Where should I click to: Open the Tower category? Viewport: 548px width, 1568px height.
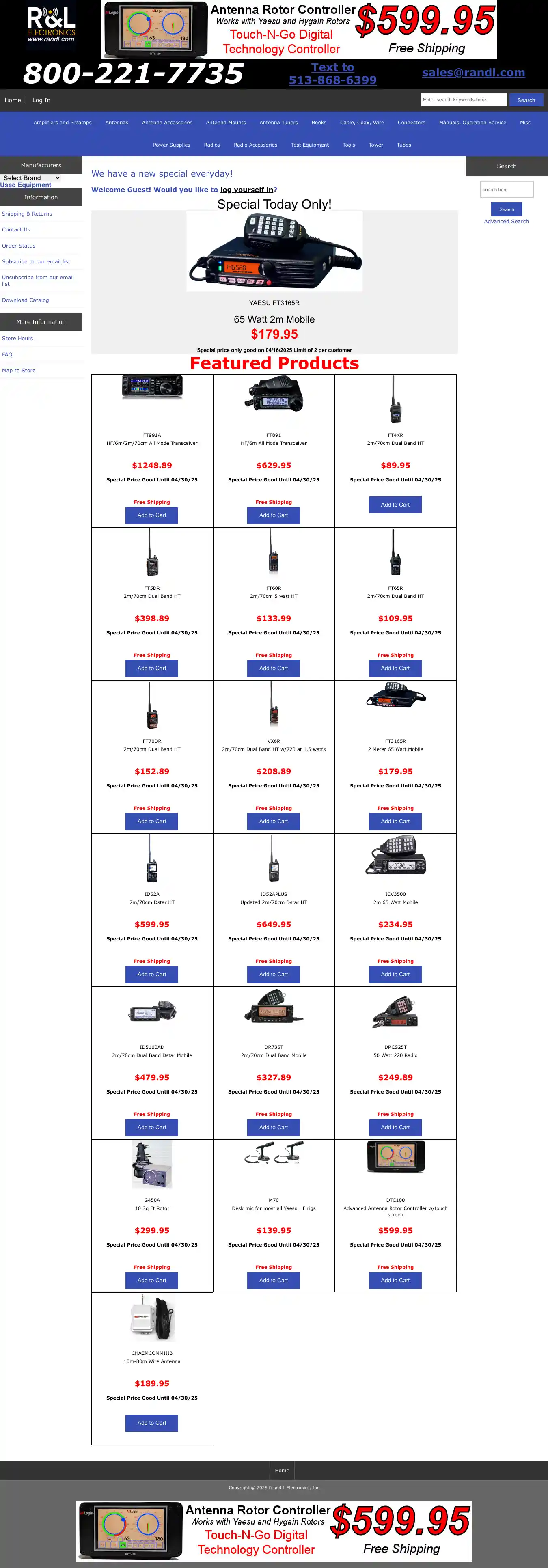pyautogui.click(x=376, y=145)
